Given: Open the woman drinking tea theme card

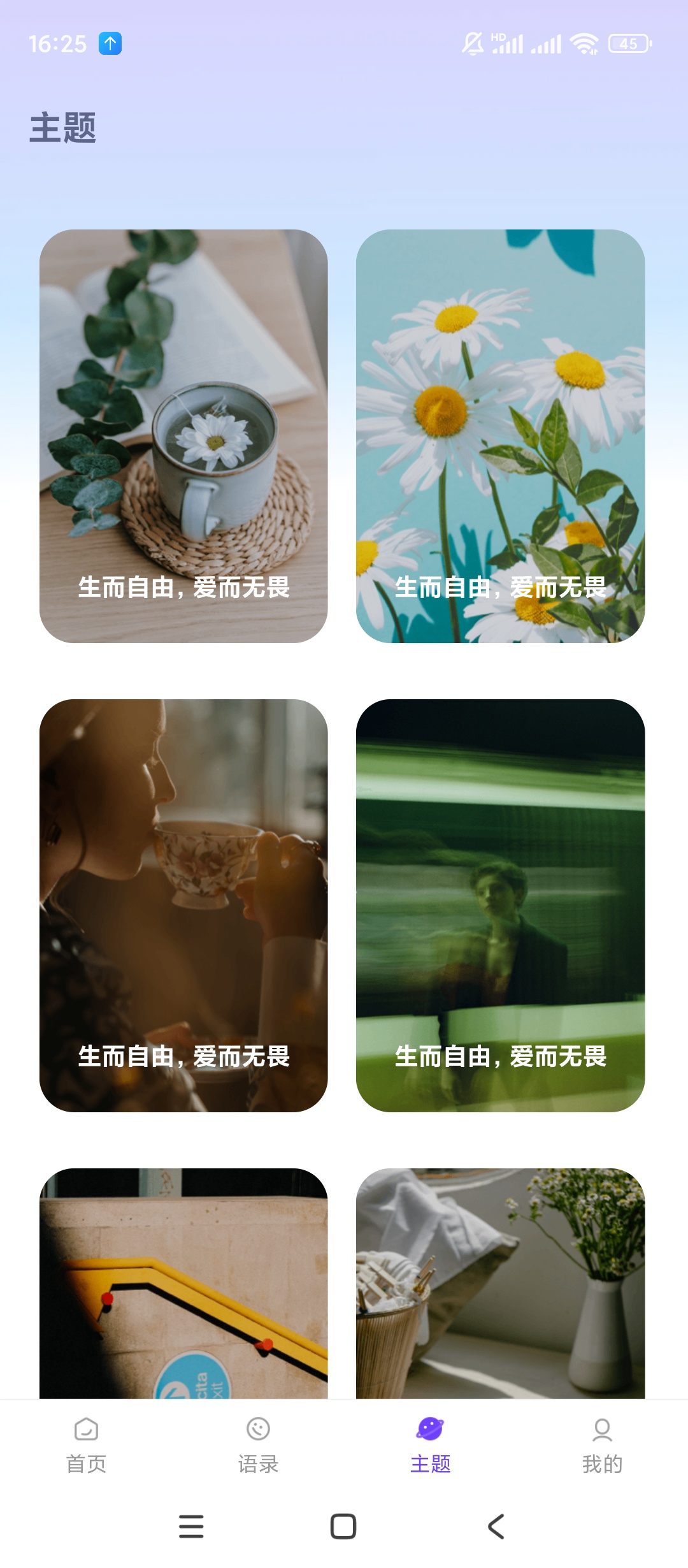Looking at the screenshot, I should click(183, 905).
